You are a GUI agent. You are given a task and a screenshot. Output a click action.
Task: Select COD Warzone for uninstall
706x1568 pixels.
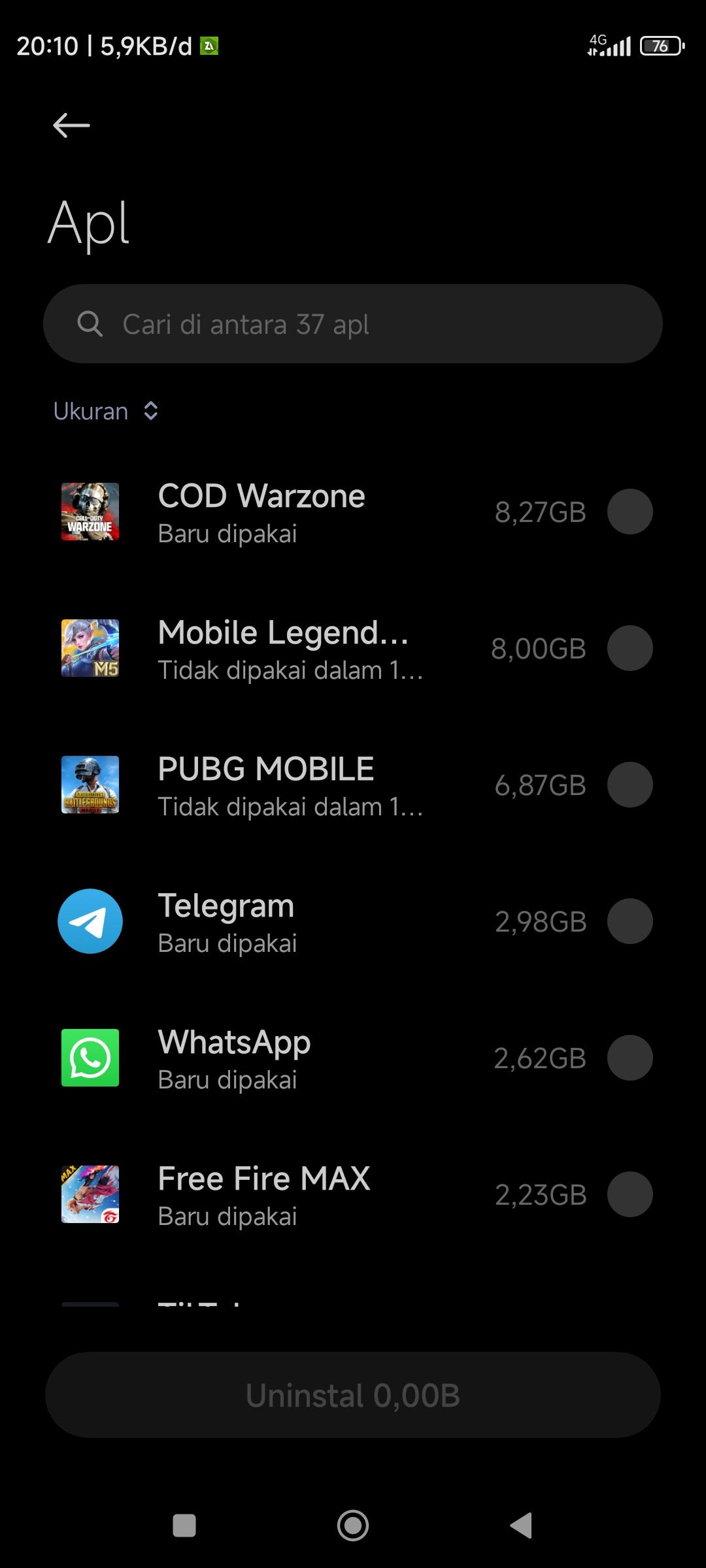tap(630, 513)
